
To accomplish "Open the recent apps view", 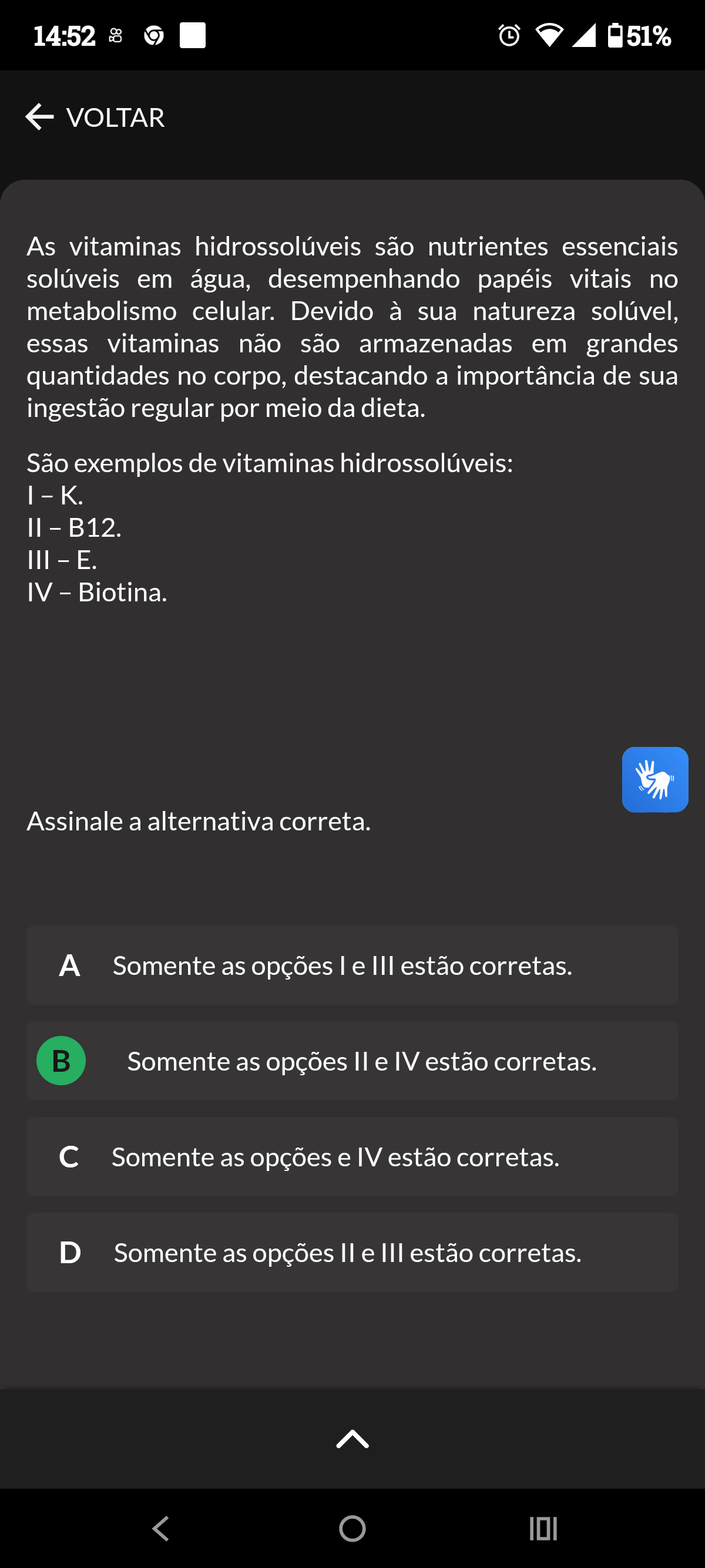I will 543,1529.
